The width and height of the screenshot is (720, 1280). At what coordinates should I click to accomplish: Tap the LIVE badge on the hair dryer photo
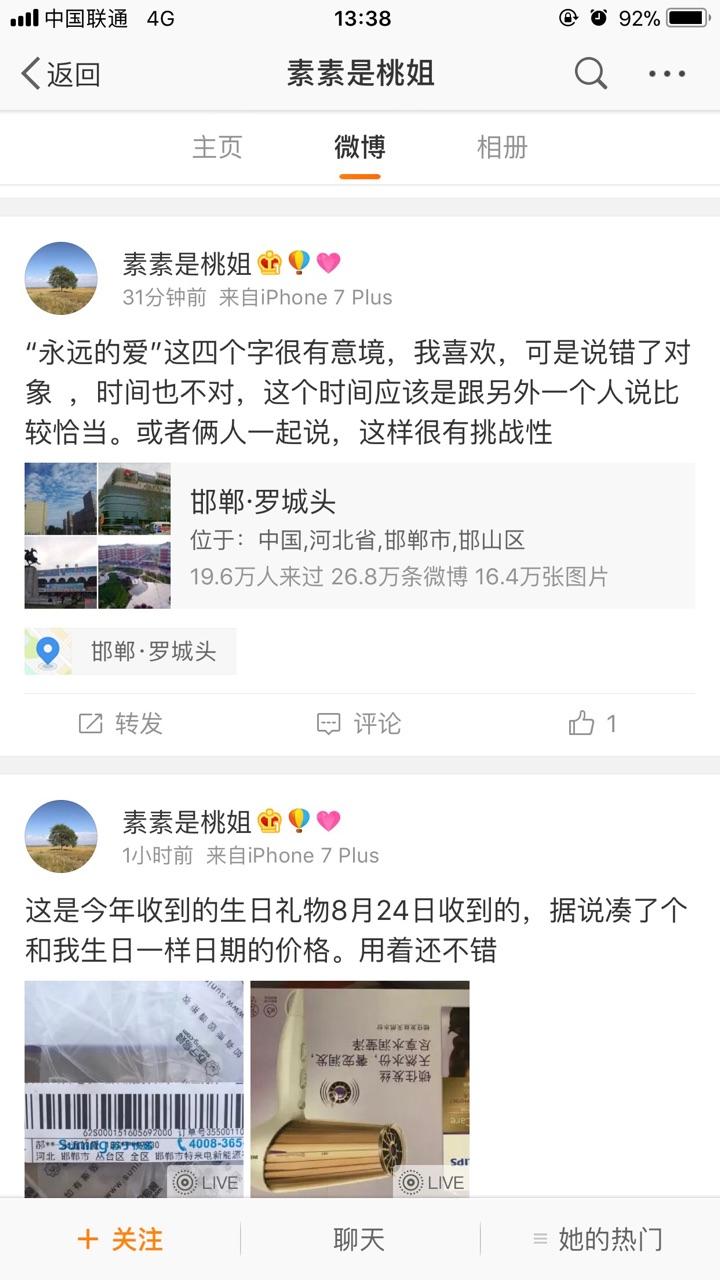point(430,1180)
